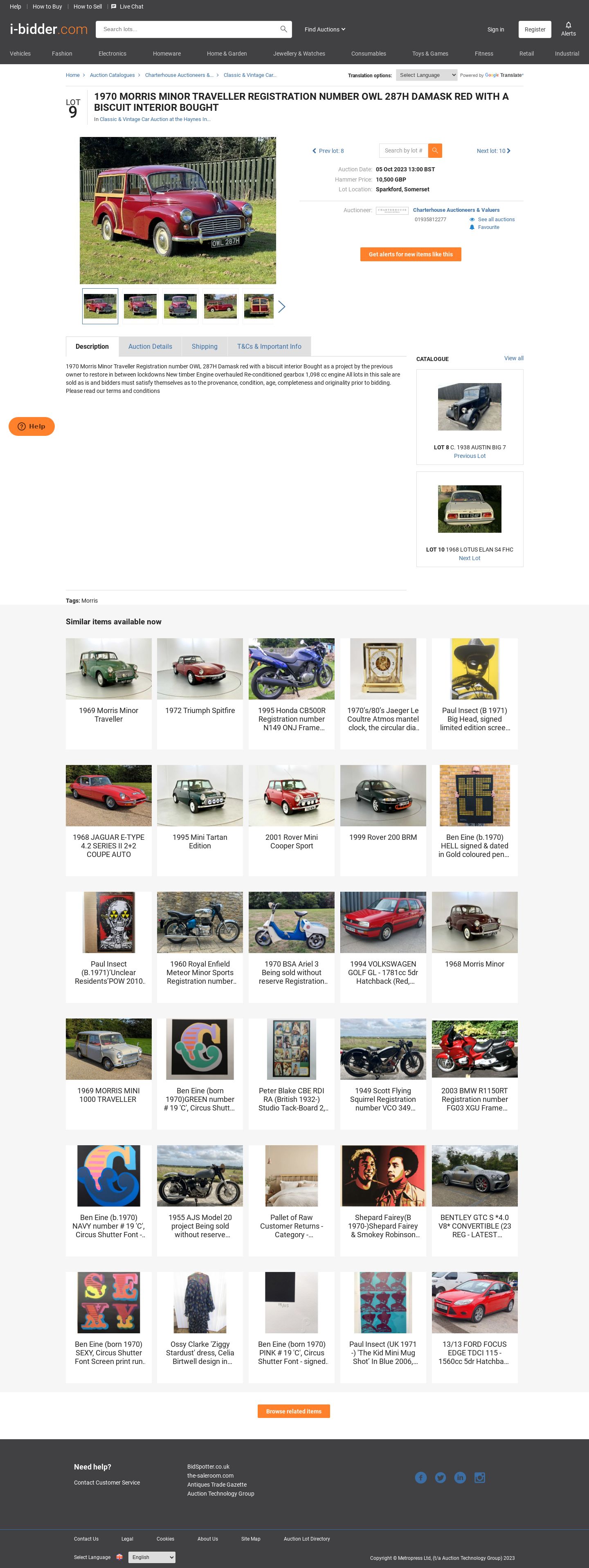The width and height of the screenshot is (589, 1568).
Task: Browse related items
Action: tap(294, 1411)
